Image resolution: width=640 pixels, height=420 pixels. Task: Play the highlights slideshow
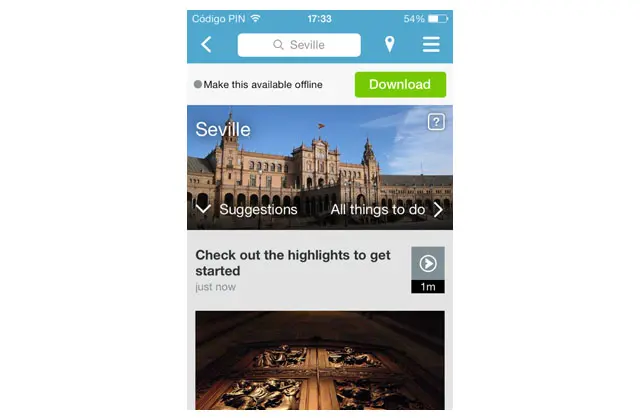[428, 264]
